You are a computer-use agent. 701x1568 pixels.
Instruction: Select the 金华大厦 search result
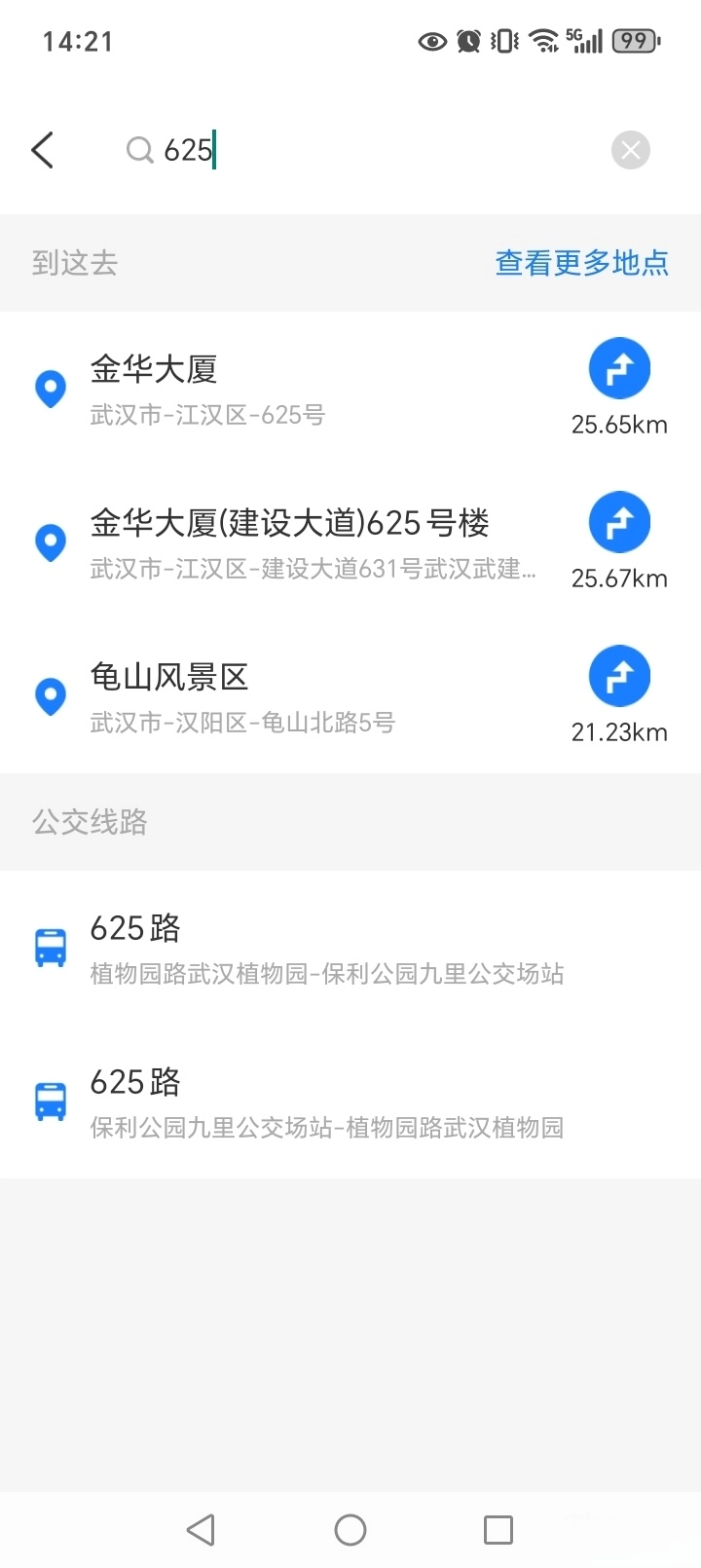(x=292, y=388)
